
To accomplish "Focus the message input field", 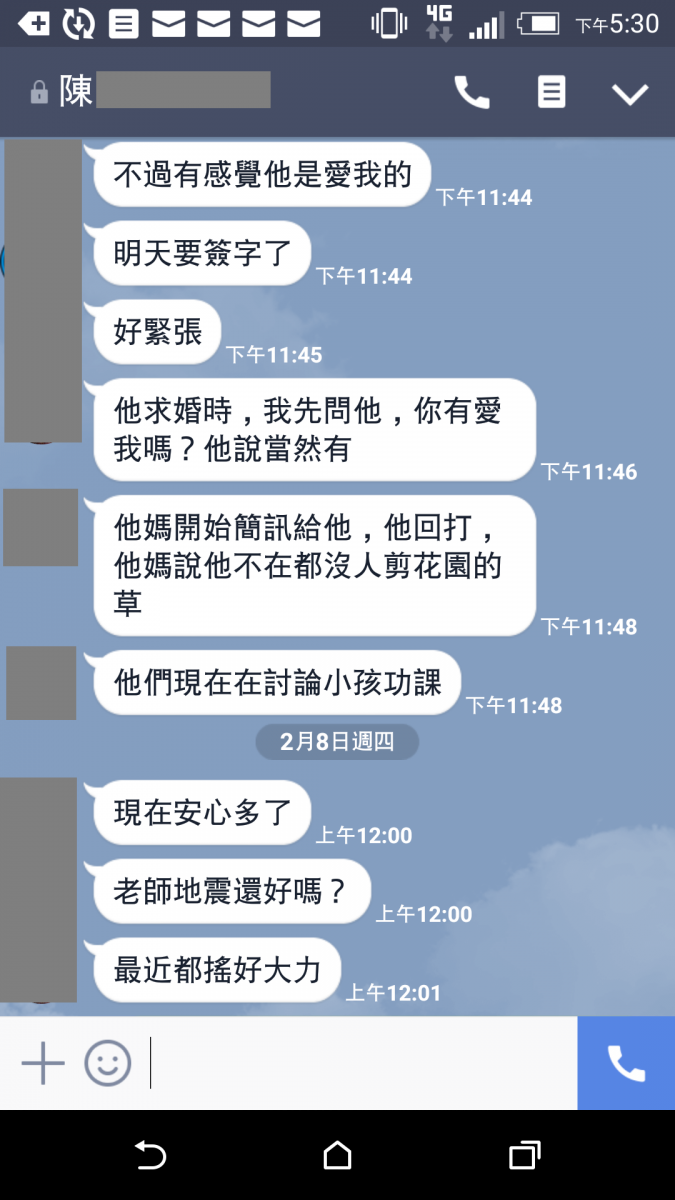I will (360, 1063).
